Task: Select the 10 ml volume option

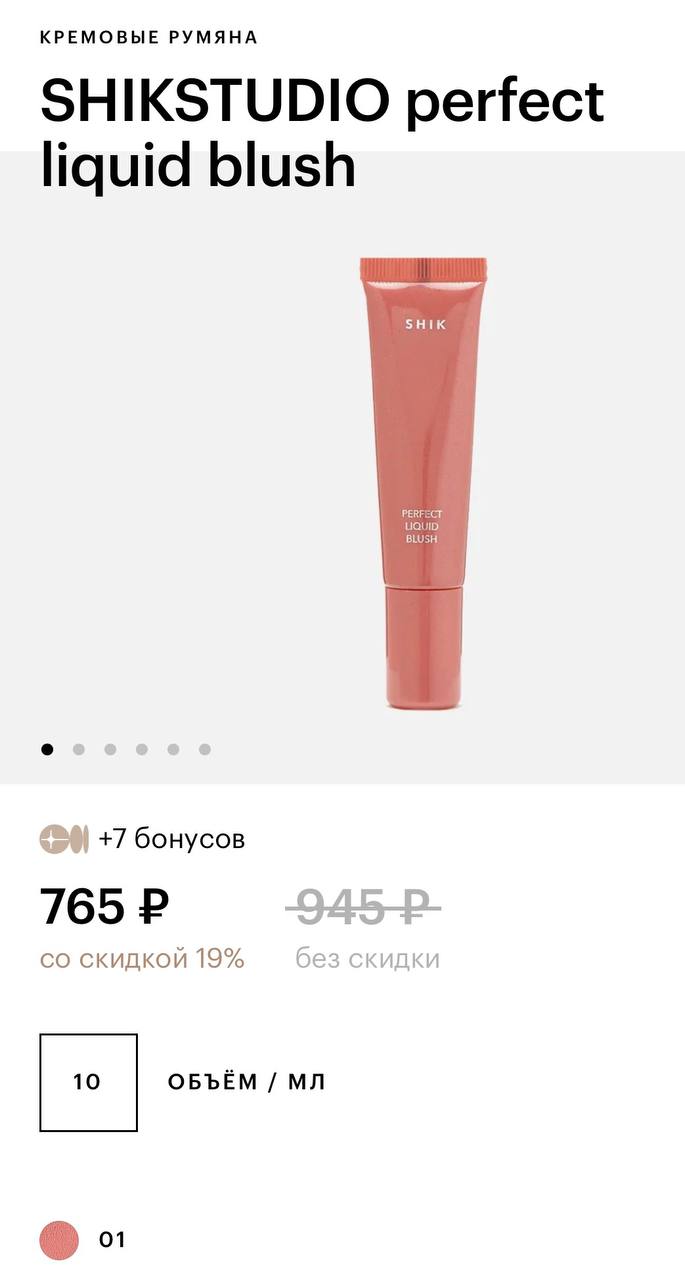Action: 88,1082
